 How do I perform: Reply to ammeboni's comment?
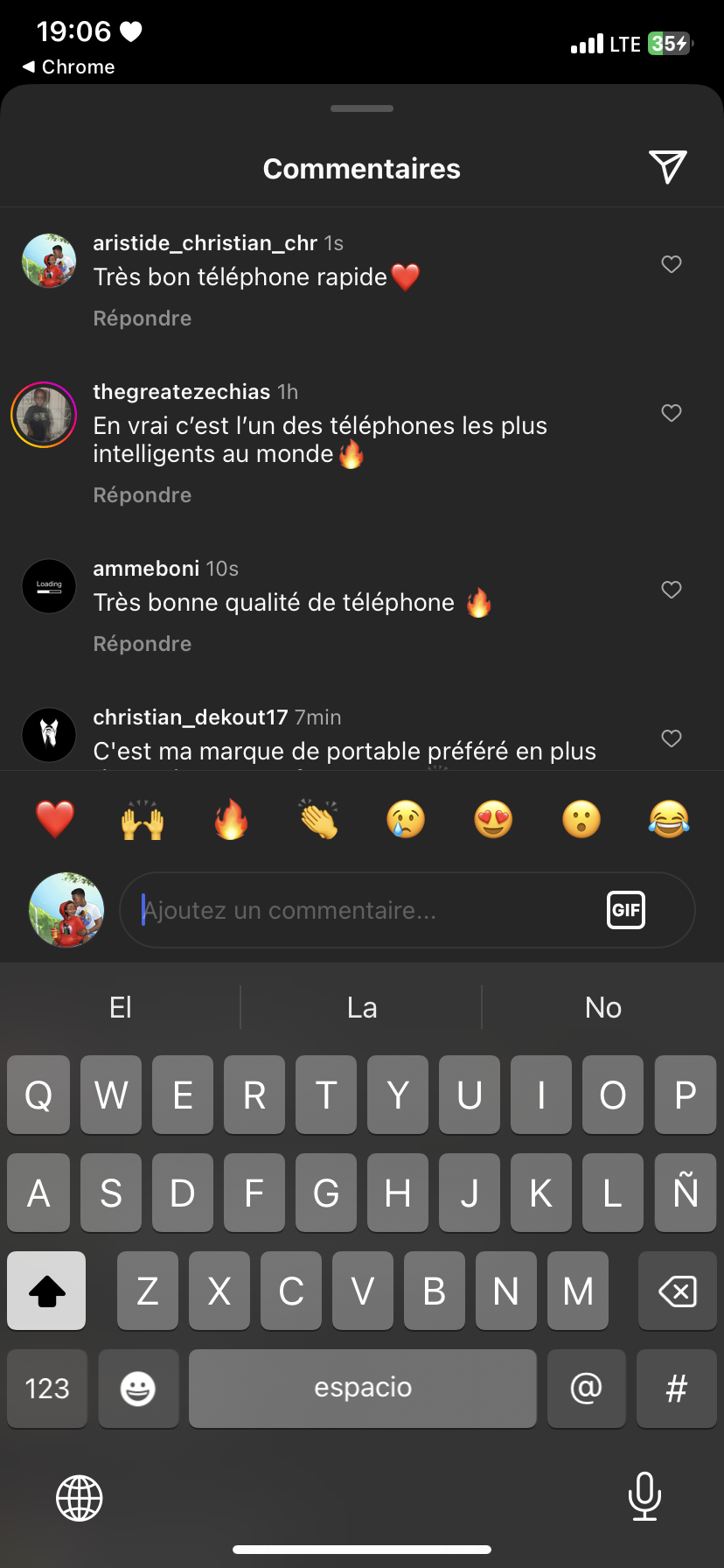142,644
